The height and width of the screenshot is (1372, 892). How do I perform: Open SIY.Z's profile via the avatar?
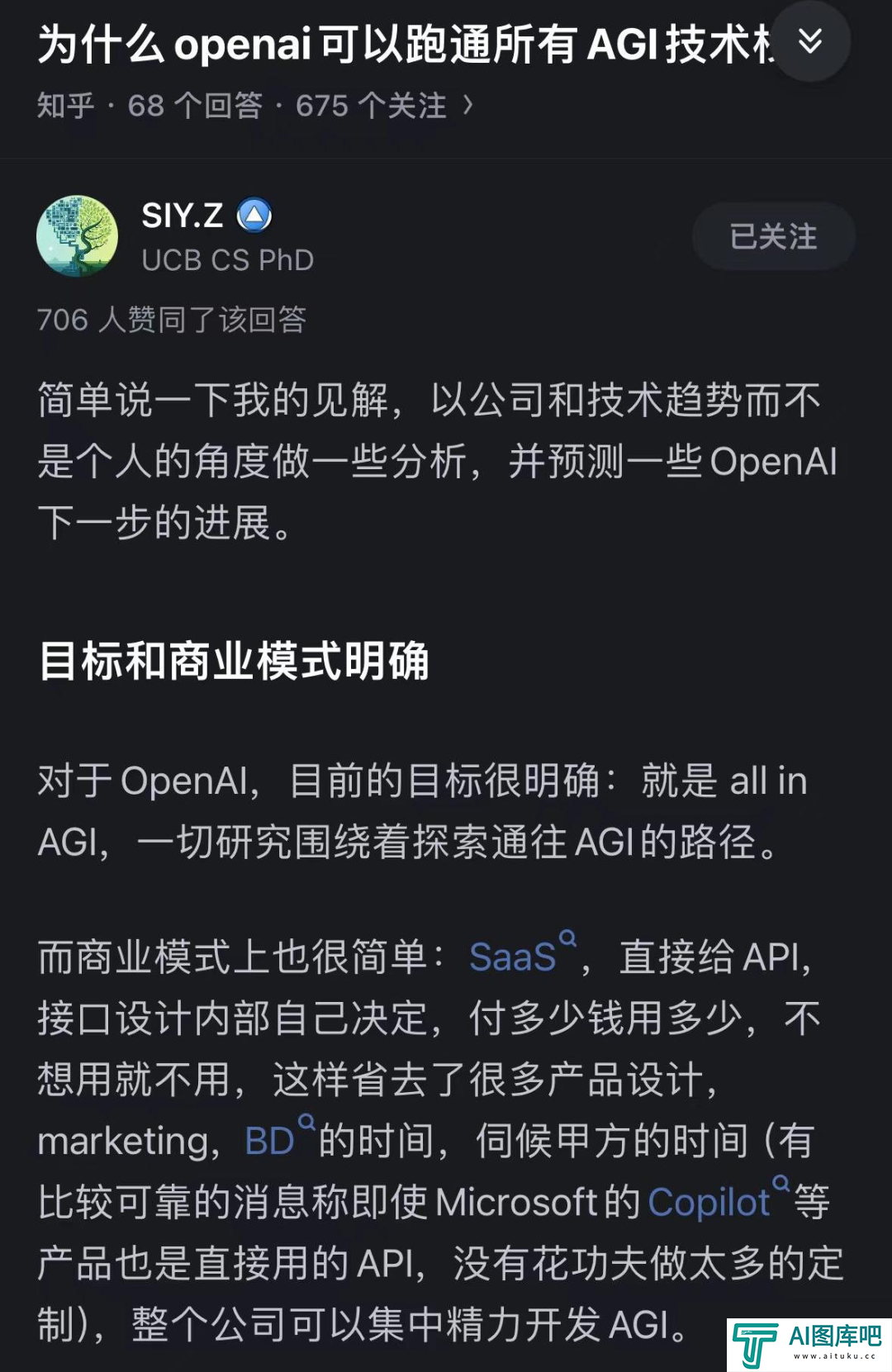click(78, 236)
